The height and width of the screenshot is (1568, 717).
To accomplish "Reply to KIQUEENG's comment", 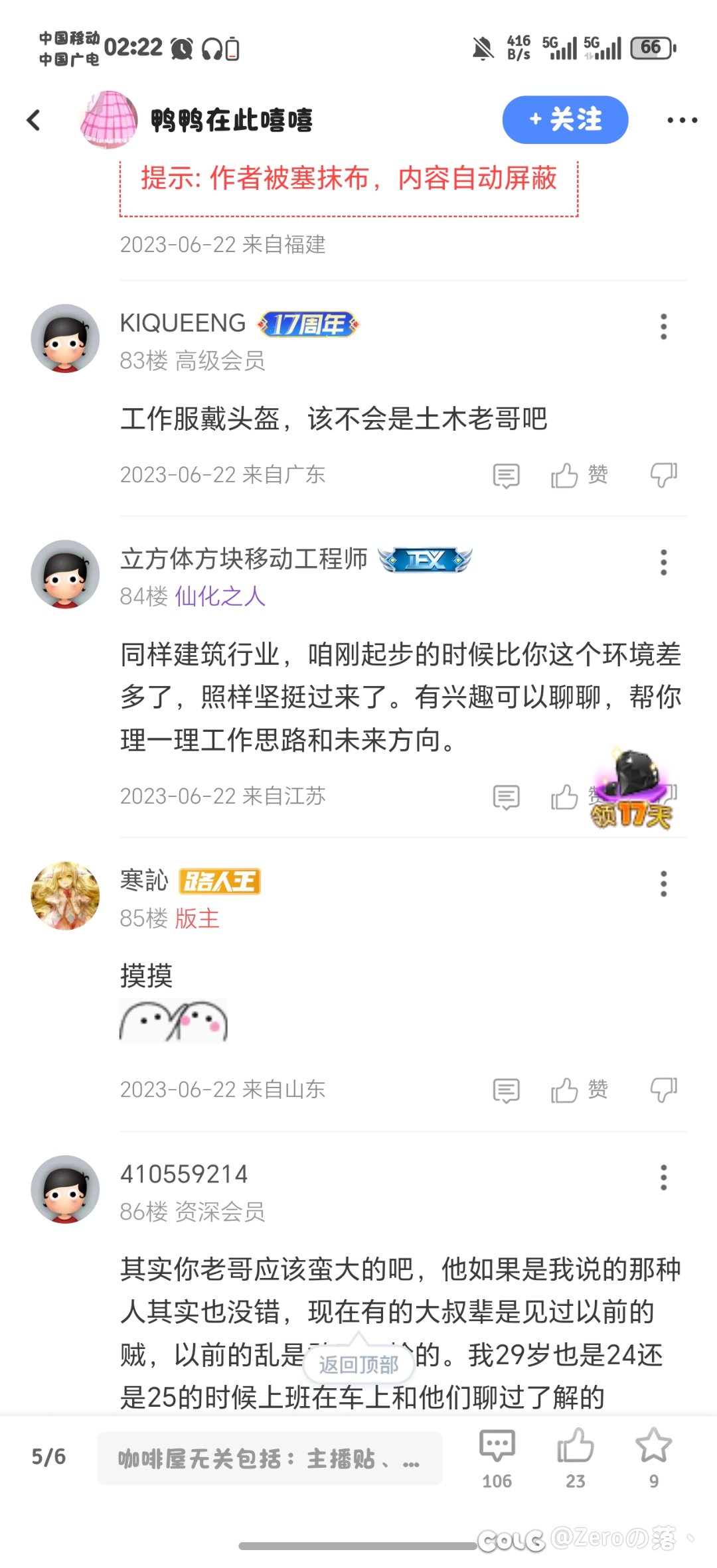I will click(x=506, y=475).
